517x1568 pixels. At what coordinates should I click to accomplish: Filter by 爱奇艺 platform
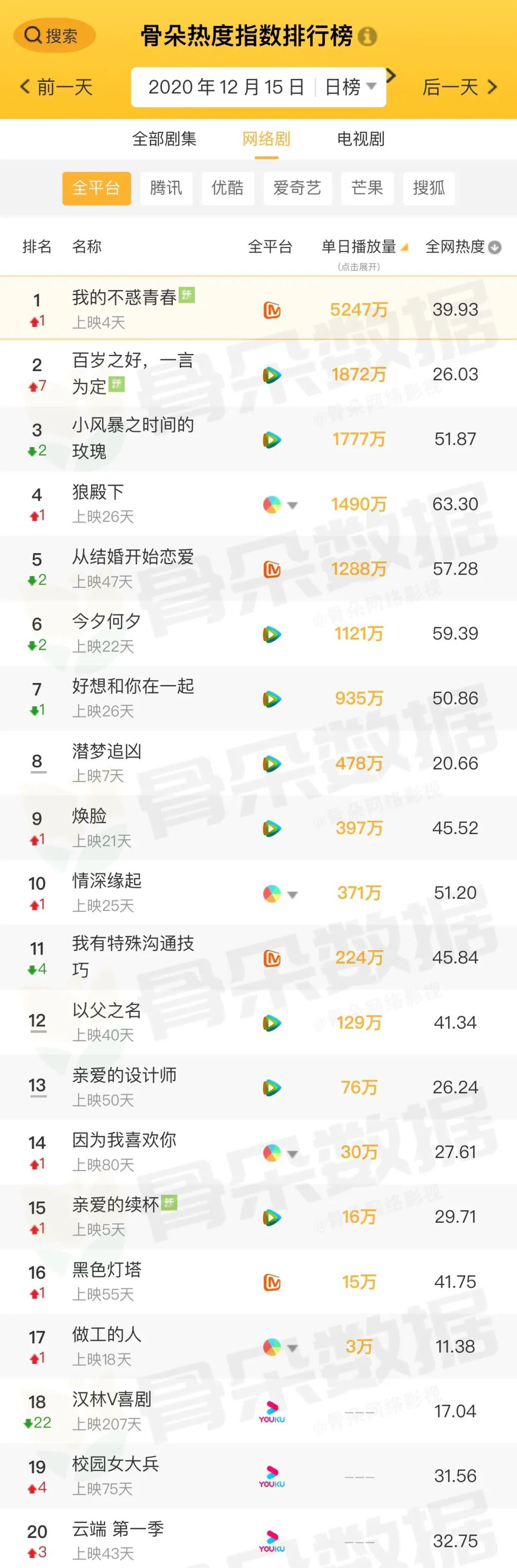pyautogui.click(x=297, y=187)
